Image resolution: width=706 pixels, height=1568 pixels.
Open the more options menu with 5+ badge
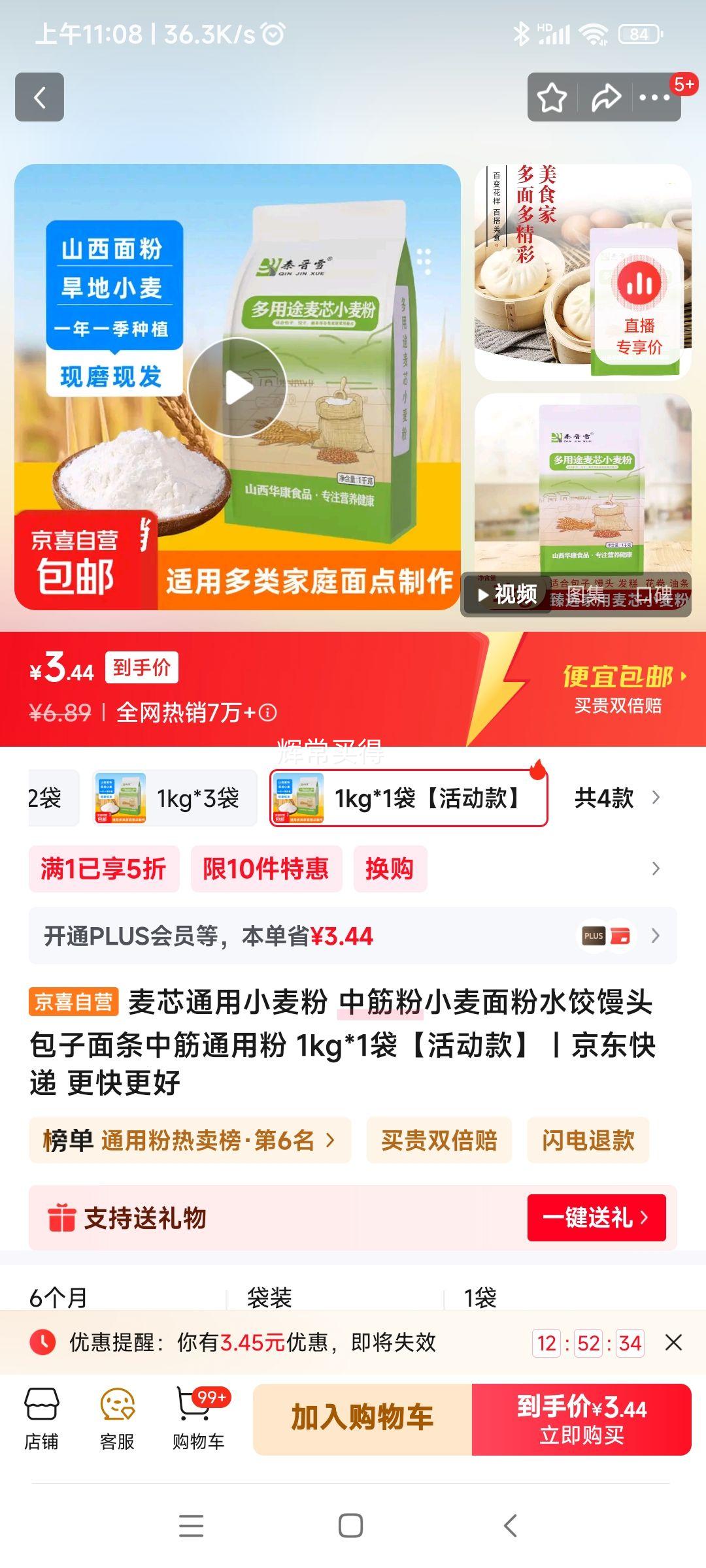pyautogui.click(x=654, y=96)
